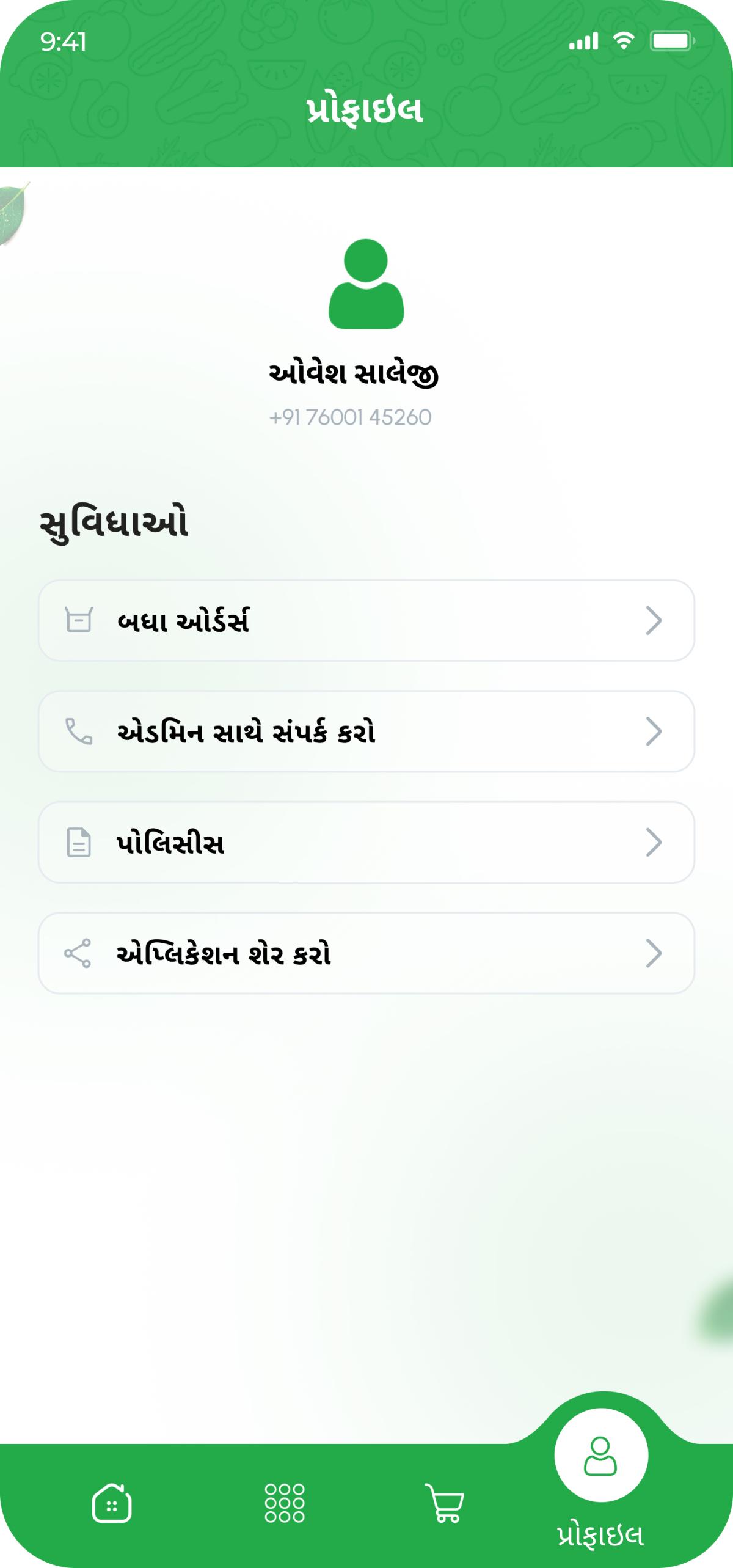Viewport: 733px width, 1568px height.
Task: Open એડમિન સાથે સંપર્ક કરો (contact admin)
Action: (x=366, y=731)
